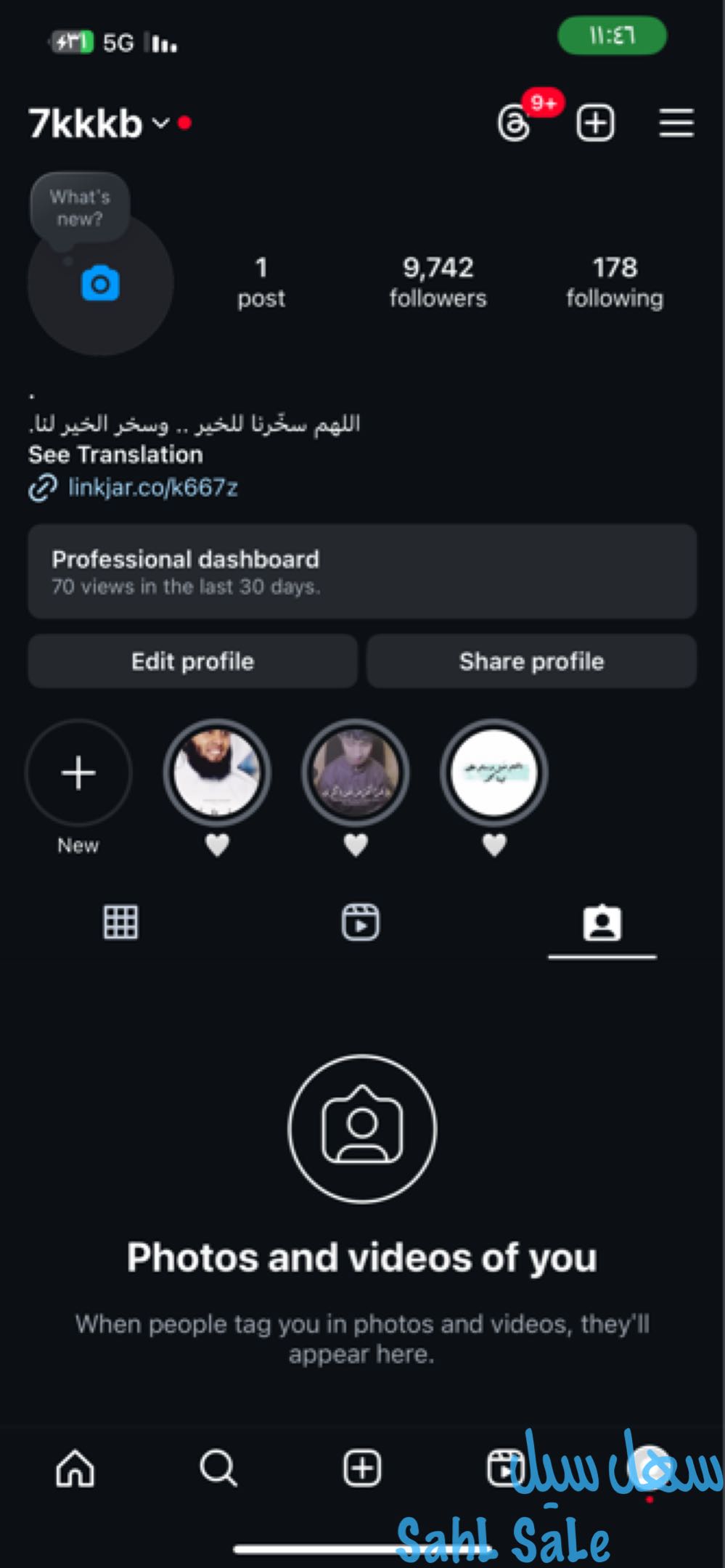The image size is (725, 1568).
Task: Add a note via What's new bubble
Action: click(80, 208)
